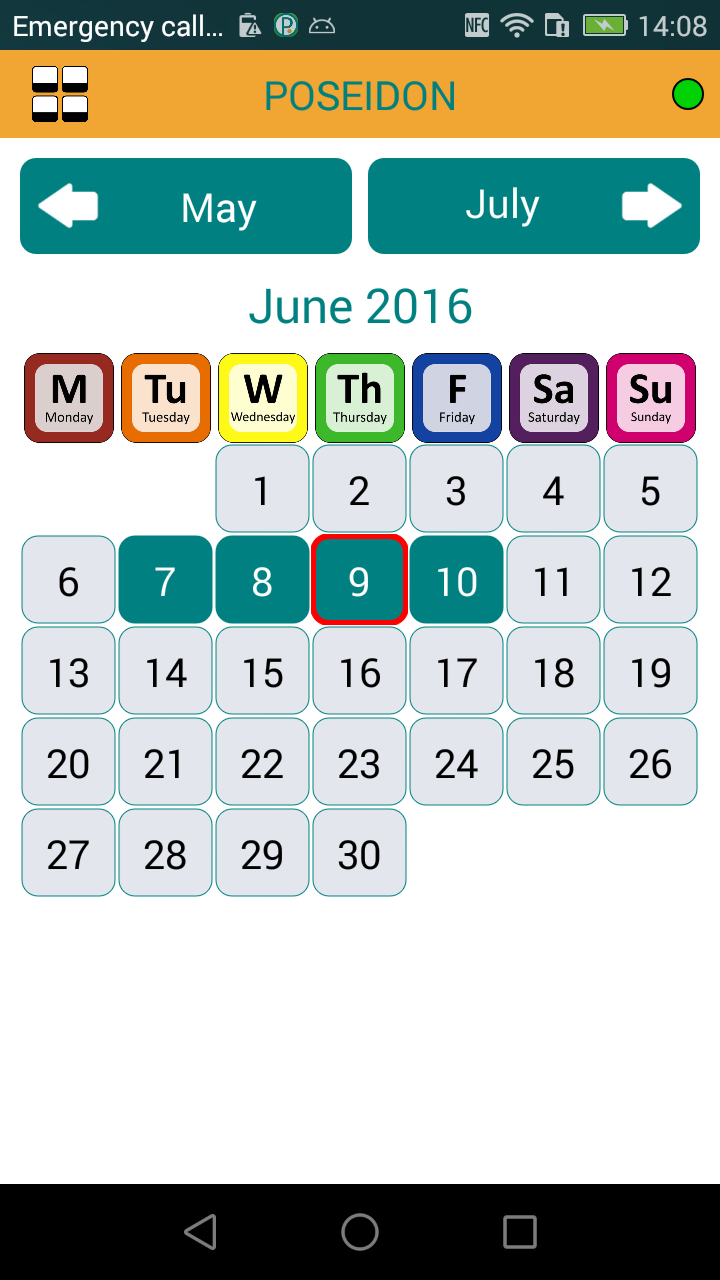Pick June 10

pyautogui.click(x=456, y=581)
